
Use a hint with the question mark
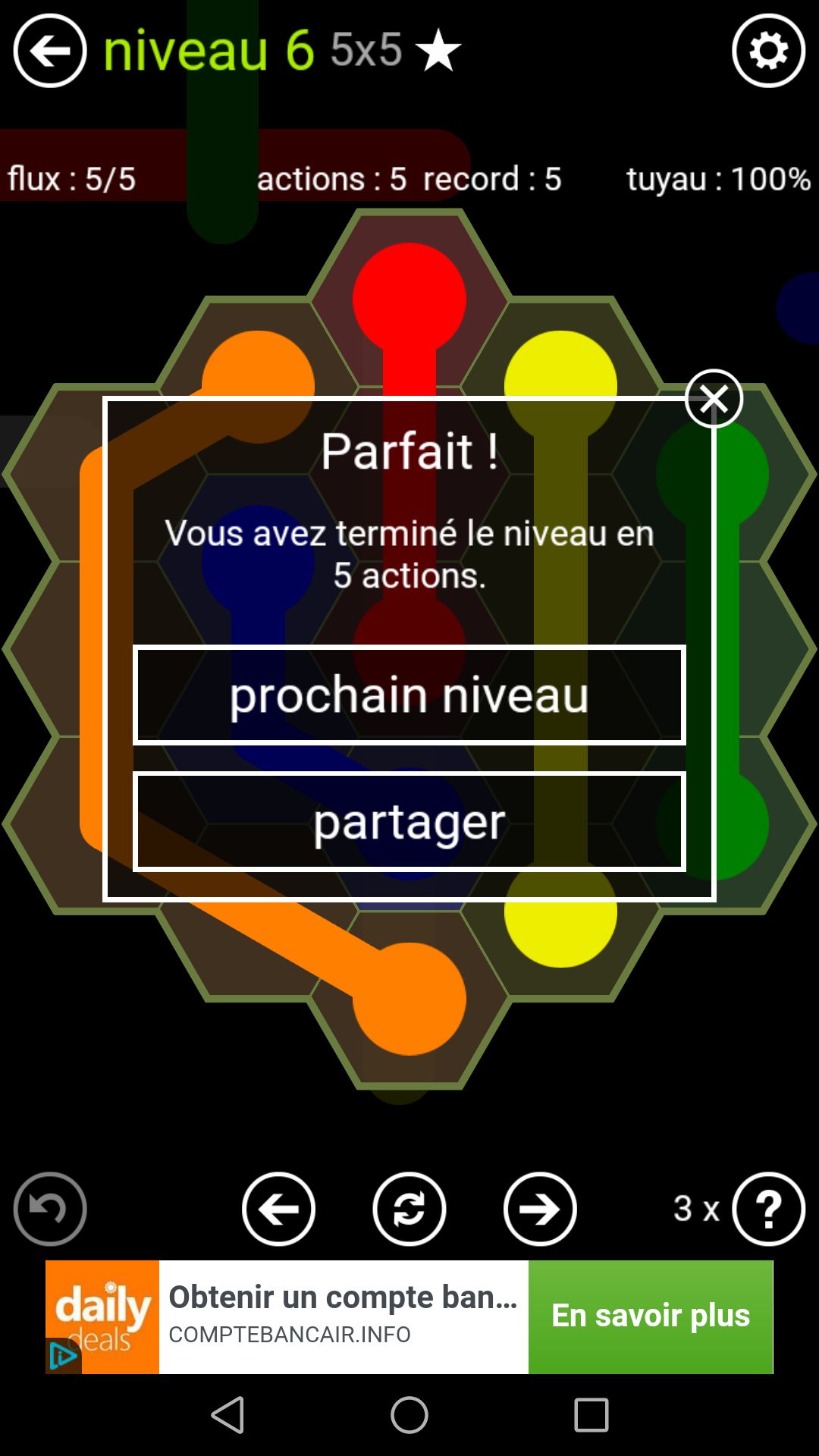coord(768,1209)
